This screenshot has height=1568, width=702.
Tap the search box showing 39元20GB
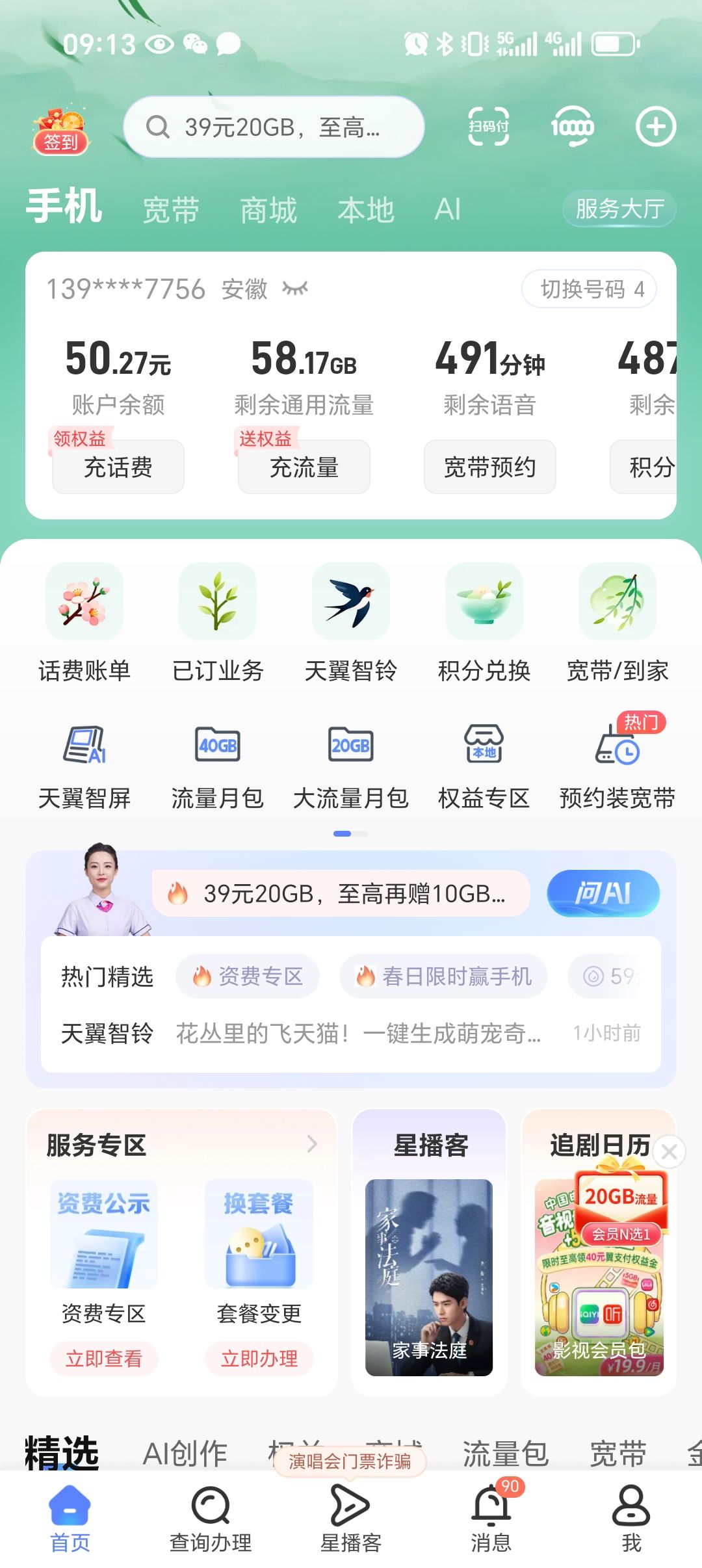(274, 127)
